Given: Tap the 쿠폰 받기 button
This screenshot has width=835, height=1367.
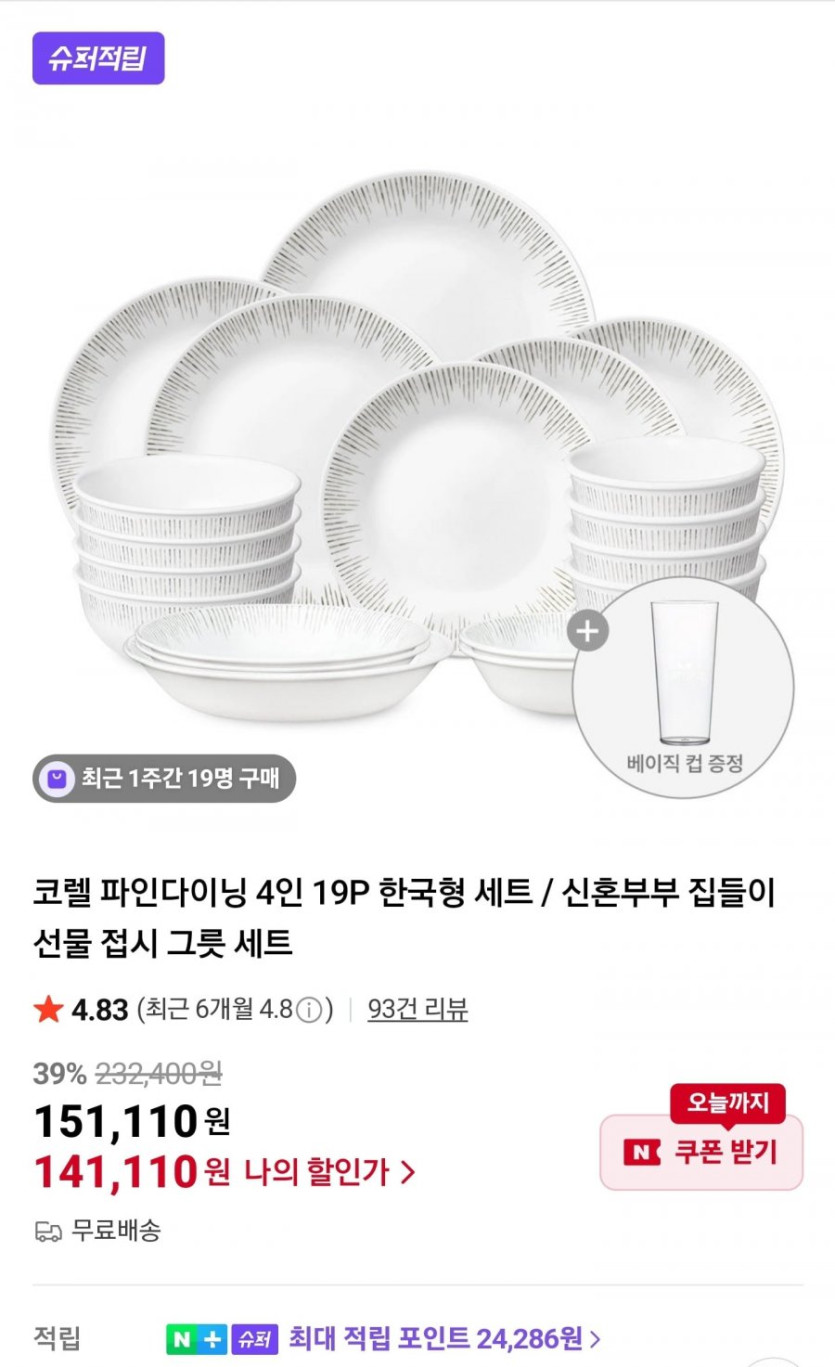Looking at the screenshot, I should (x=701, y=1152).
